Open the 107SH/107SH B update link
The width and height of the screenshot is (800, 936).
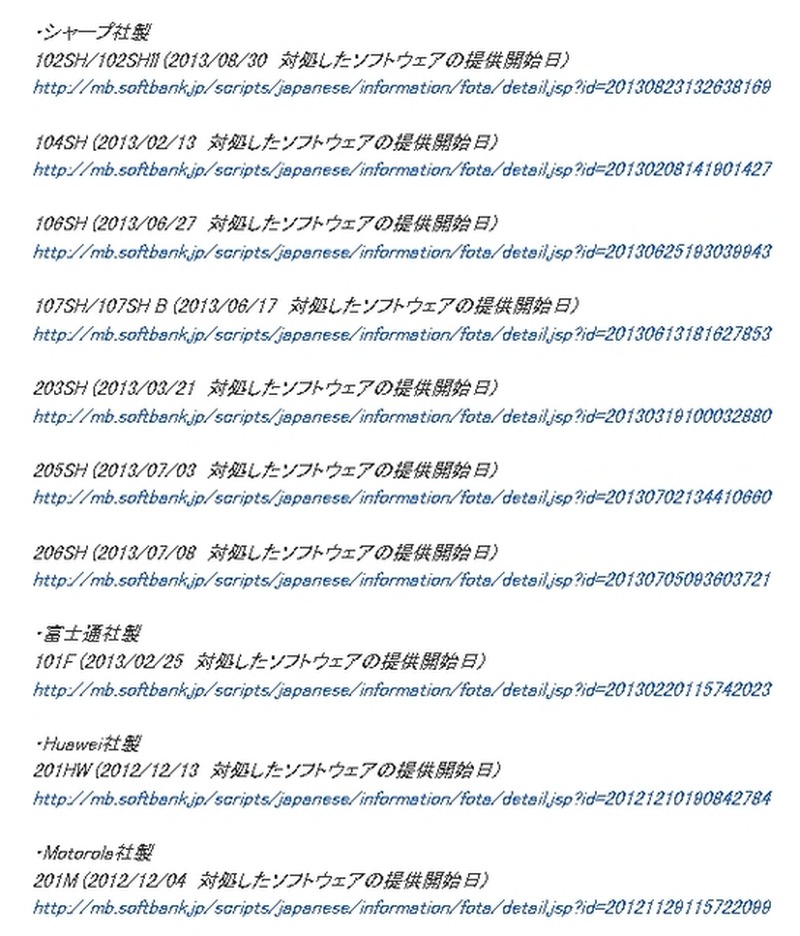click(401, 331)
